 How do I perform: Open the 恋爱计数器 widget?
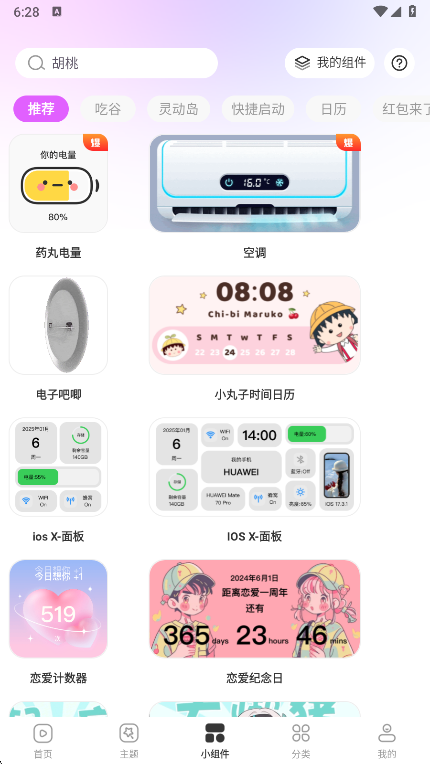[x=58, y=609]
